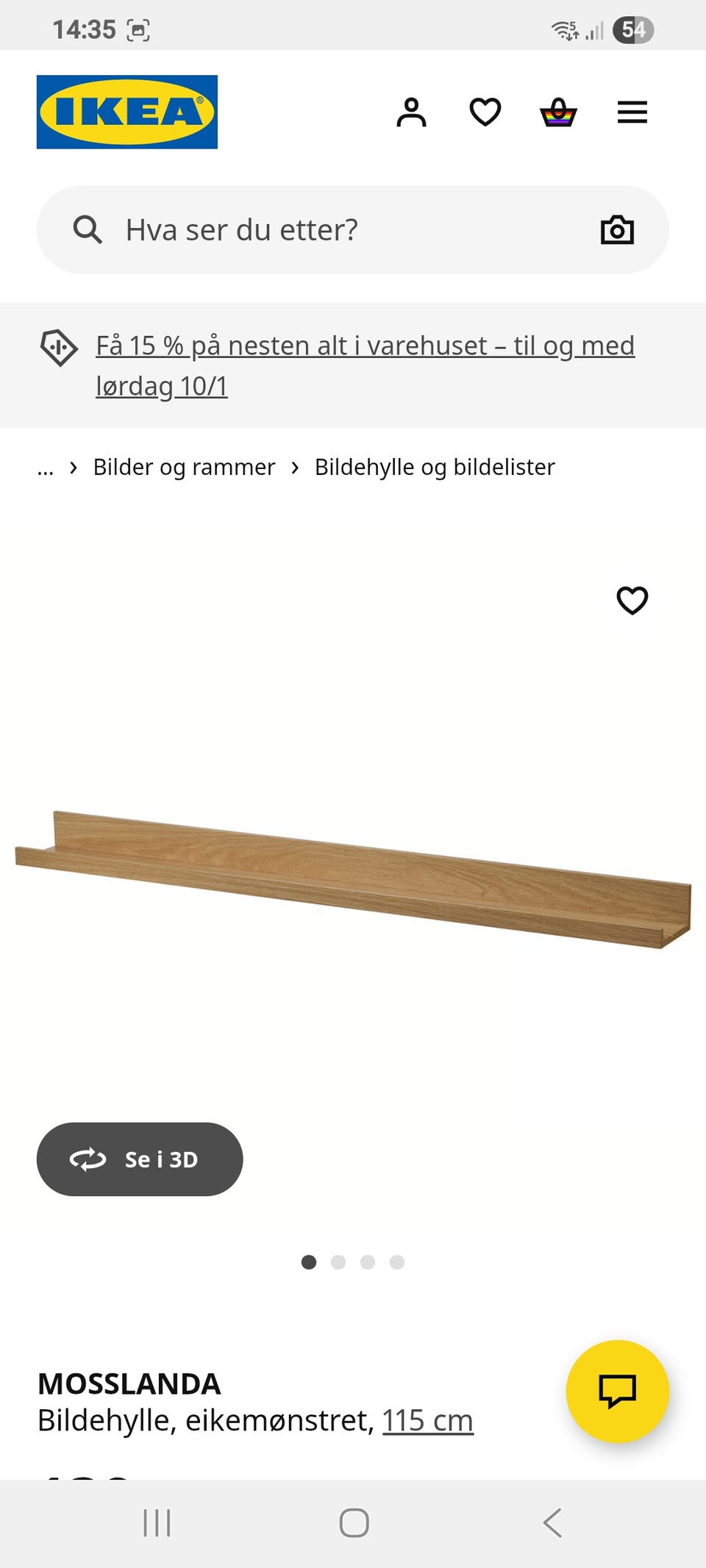Viewport: 706px width, 1568px height.
Task: Open the favorites list via heart icon
Action: (x=485, y=112)
